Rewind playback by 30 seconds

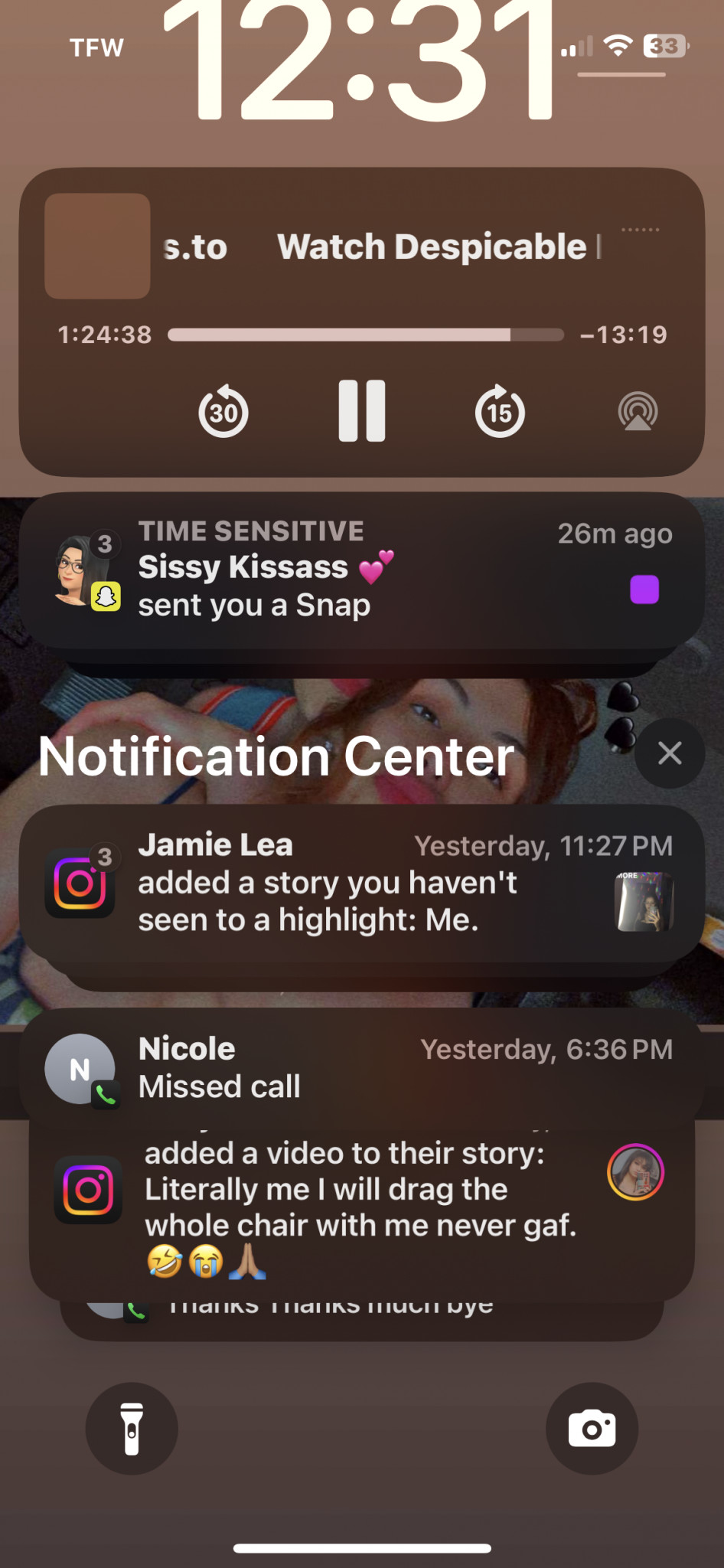(223, 412)
